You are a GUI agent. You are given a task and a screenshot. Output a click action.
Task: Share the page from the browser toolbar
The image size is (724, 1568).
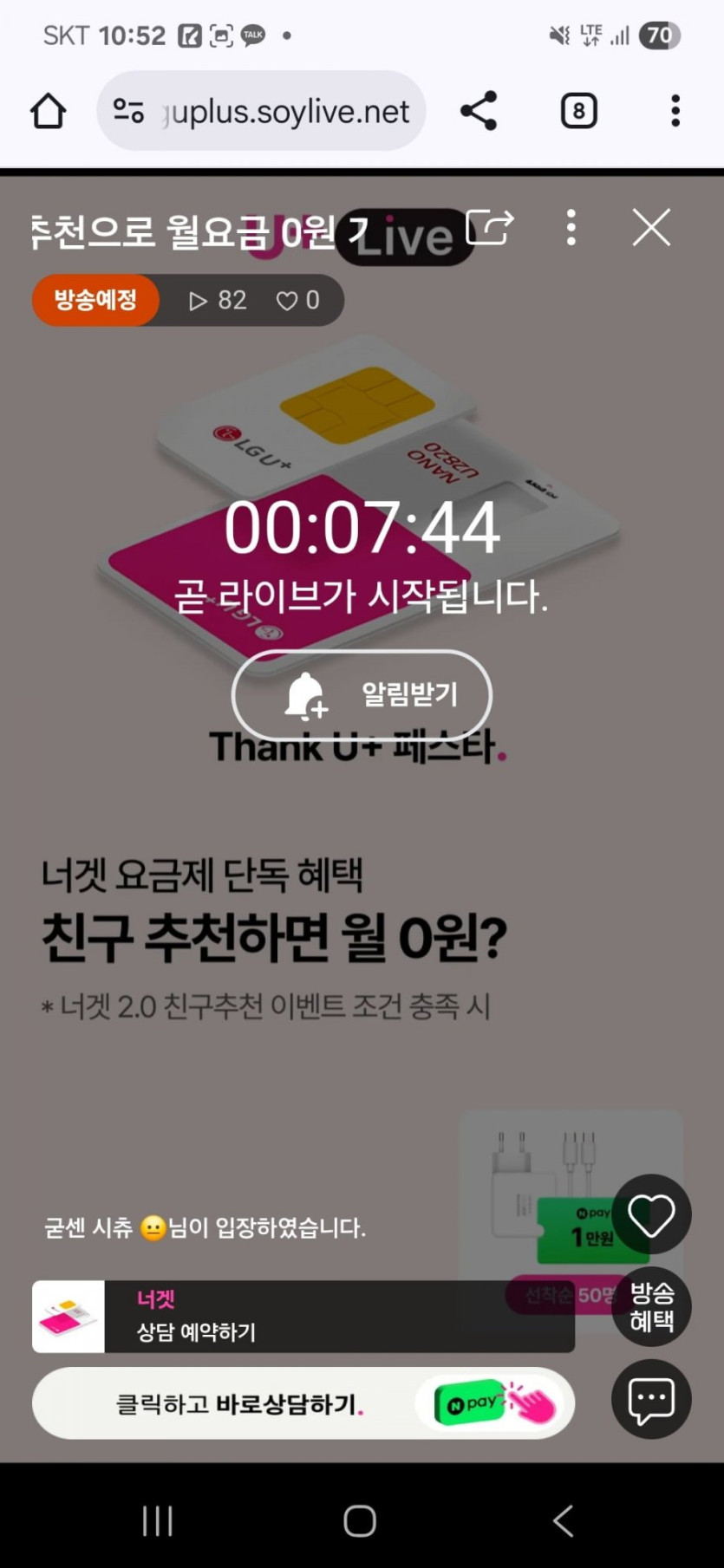[479, 111]
